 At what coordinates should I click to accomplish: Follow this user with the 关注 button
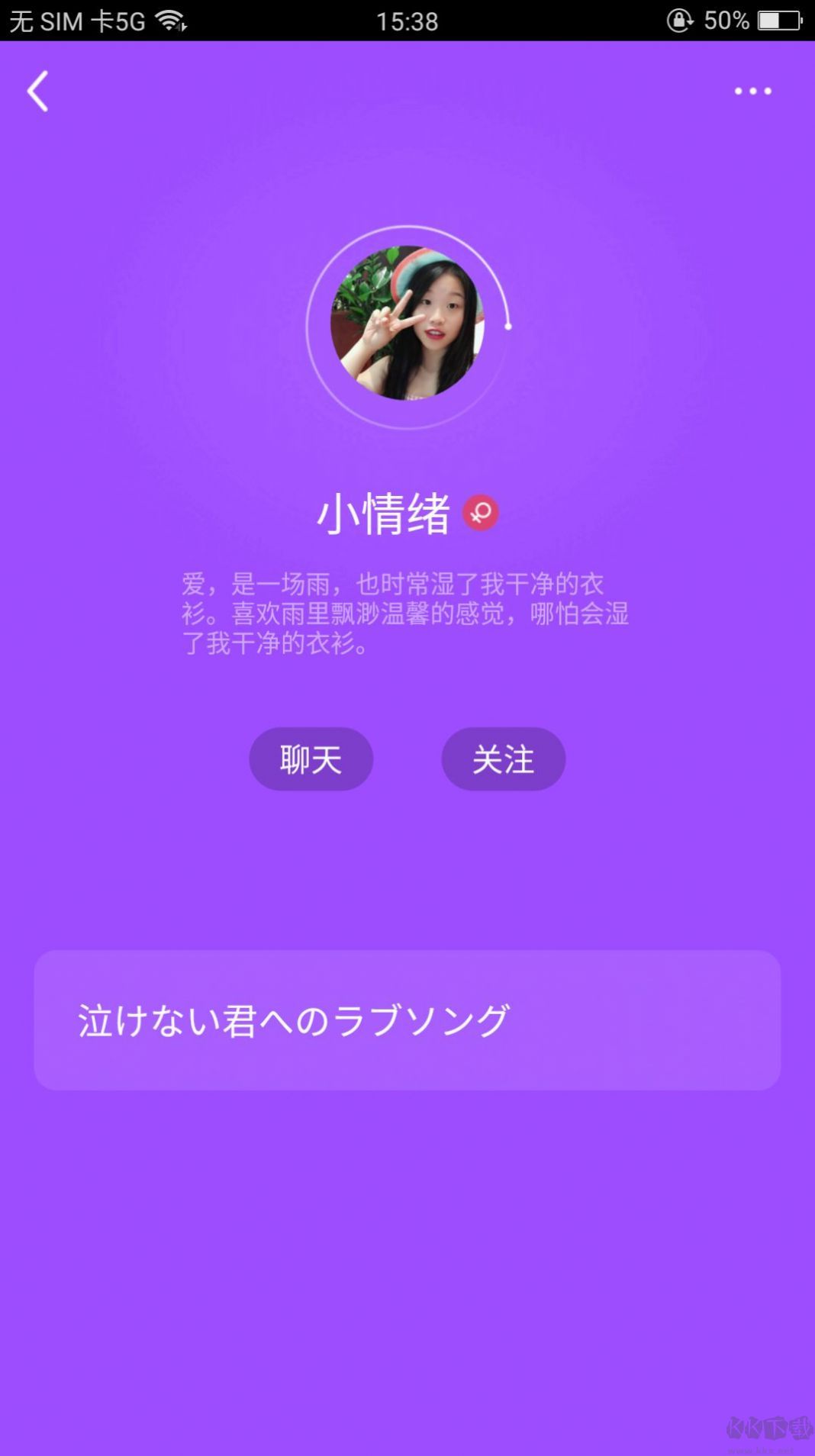(x=503, y=759)
